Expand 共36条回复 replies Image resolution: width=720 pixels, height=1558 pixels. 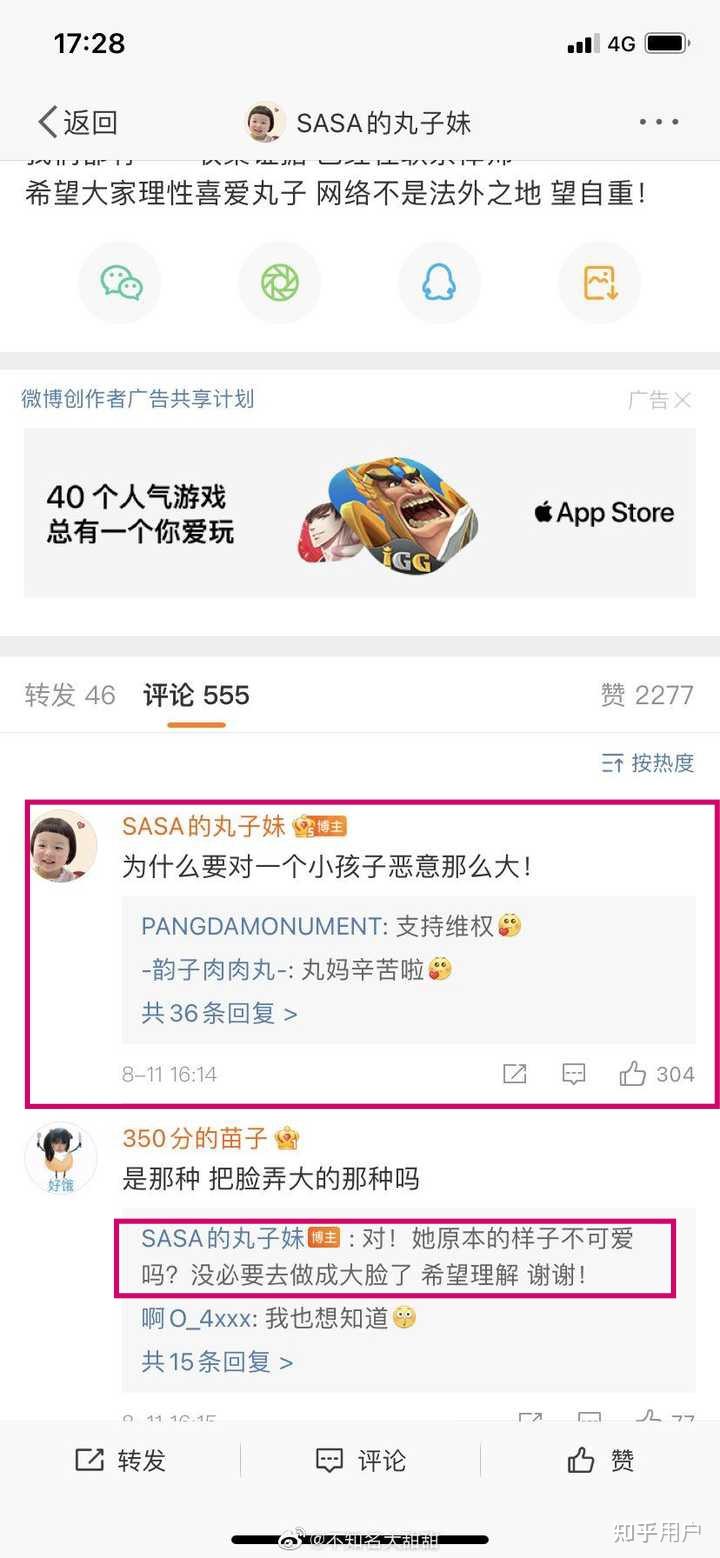click(x=219, y=1013)
